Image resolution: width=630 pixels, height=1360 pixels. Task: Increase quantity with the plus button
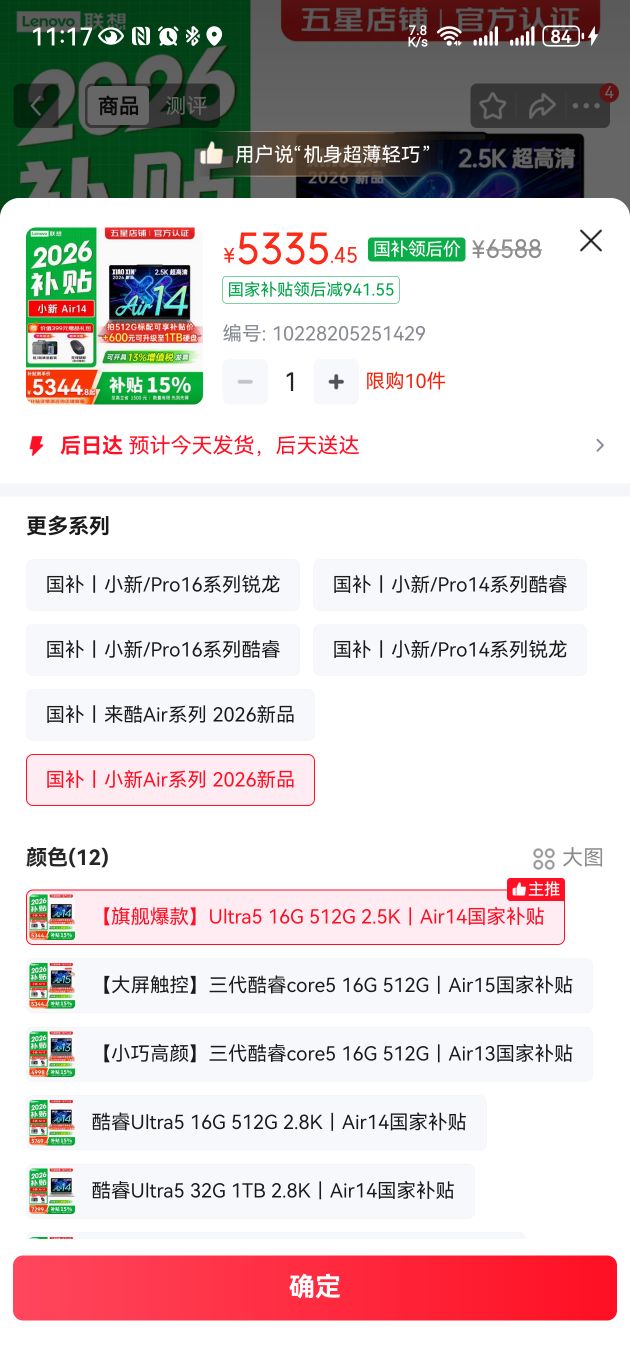point(336,382)
